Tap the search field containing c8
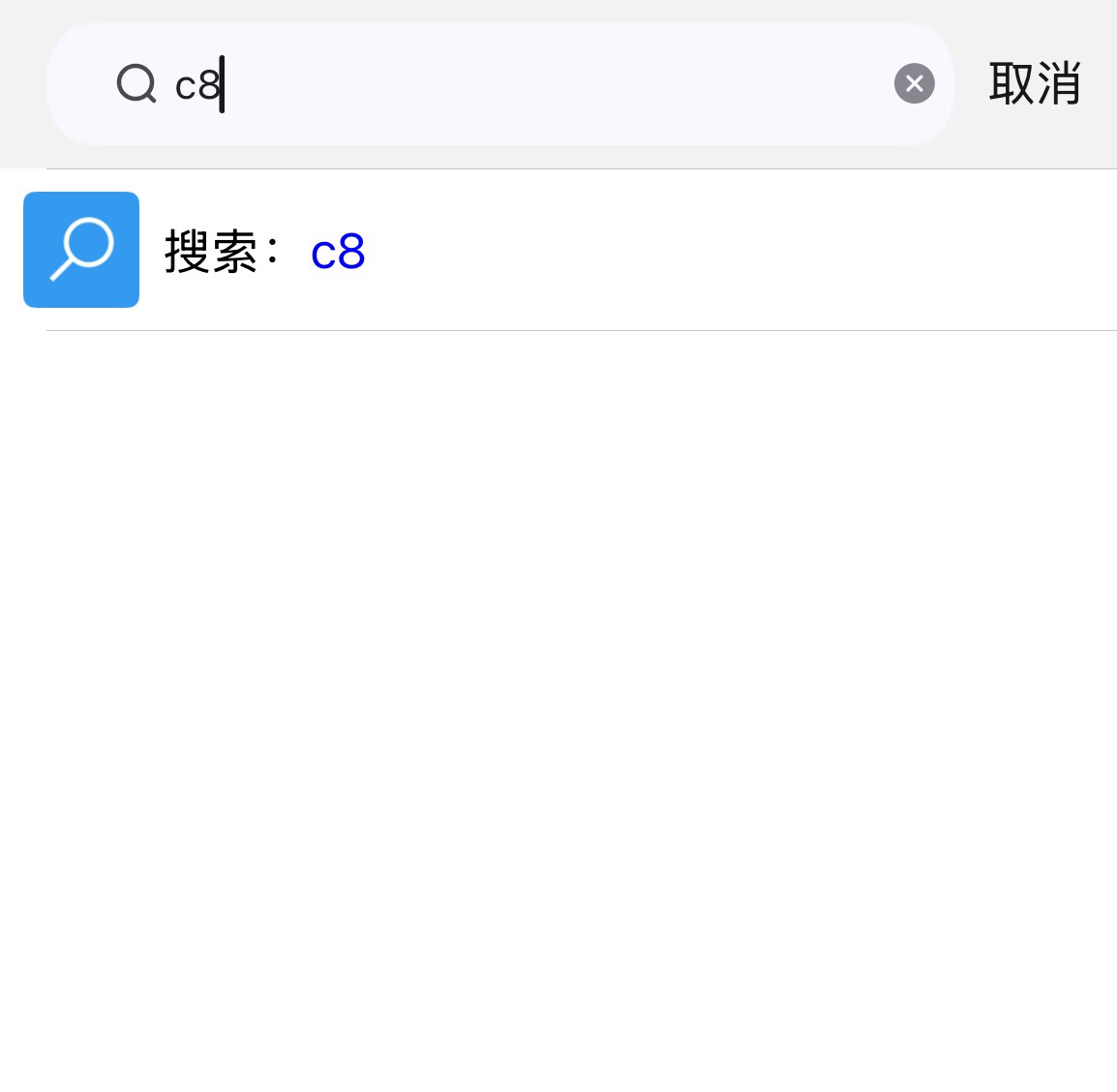This screenshot has height=1092, width=1117. pyautogui.click(x=503, y=84)
